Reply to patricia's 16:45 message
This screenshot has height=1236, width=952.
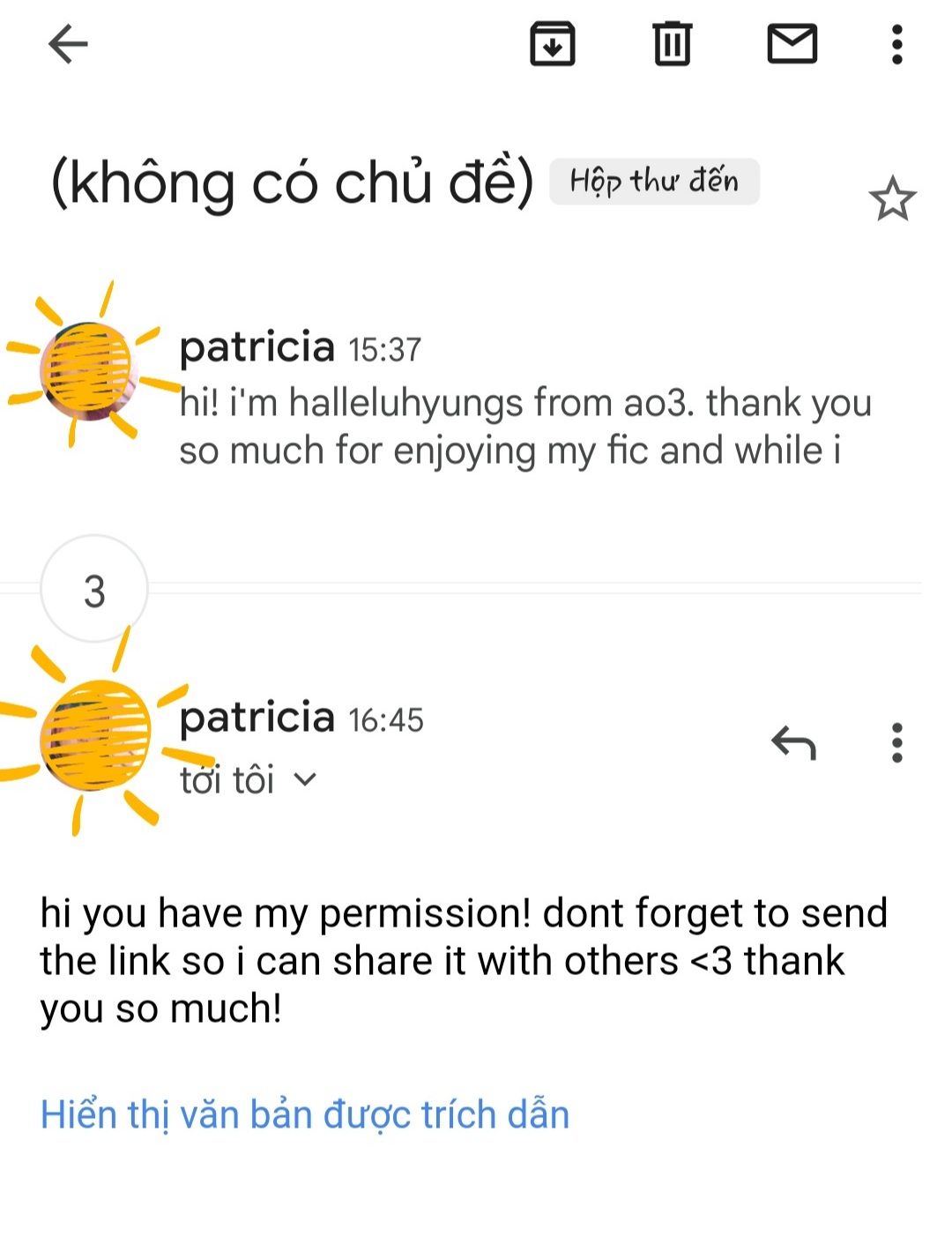[x=793, y=743]
